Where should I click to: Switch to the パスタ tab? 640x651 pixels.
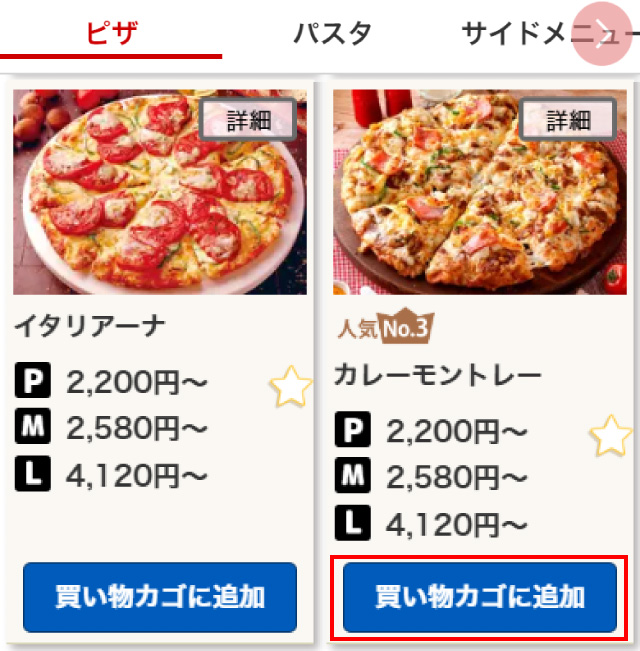[x=332, y=33]
